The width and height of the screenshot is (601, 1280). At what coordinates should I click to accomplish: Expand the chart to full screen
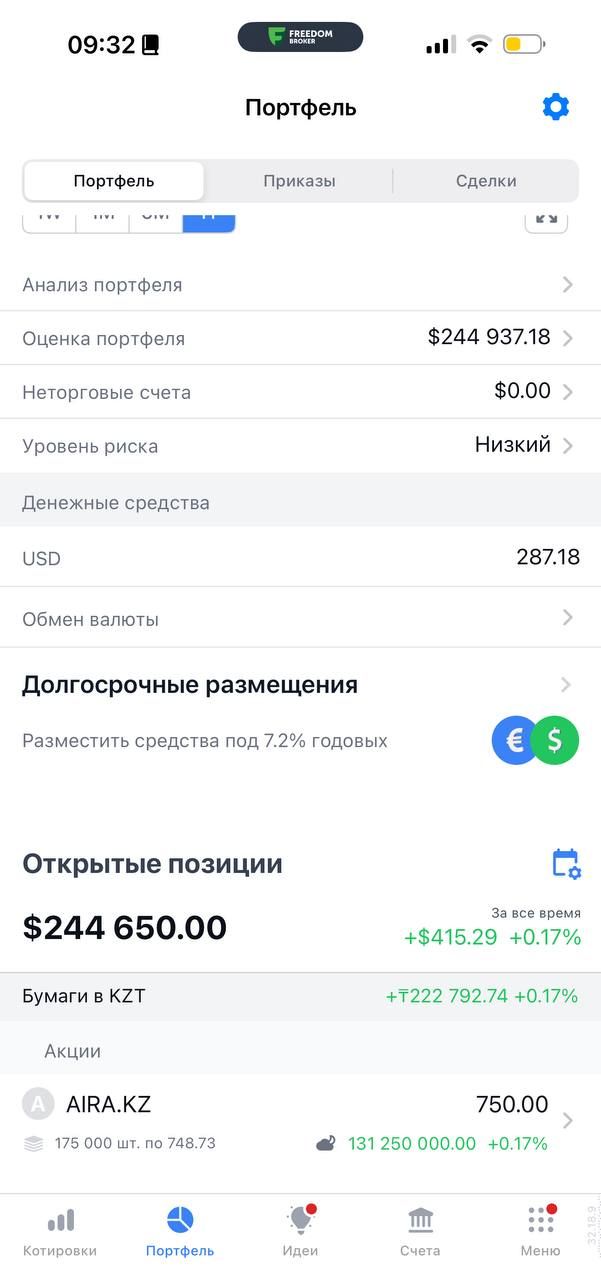point(546,219)
